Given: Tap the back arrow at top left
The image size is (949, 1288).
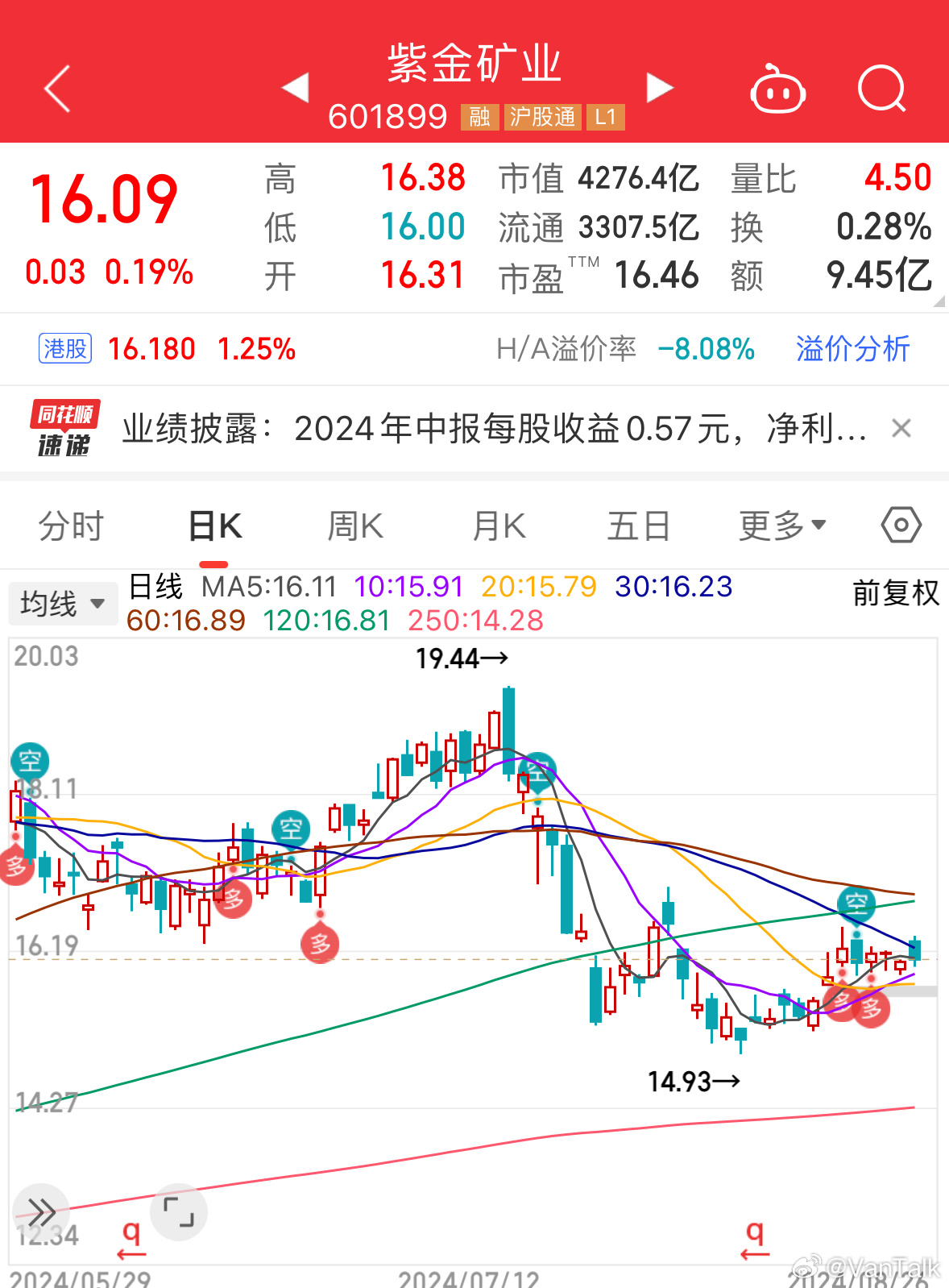Looking at the screenshot, I should point(56,87).
